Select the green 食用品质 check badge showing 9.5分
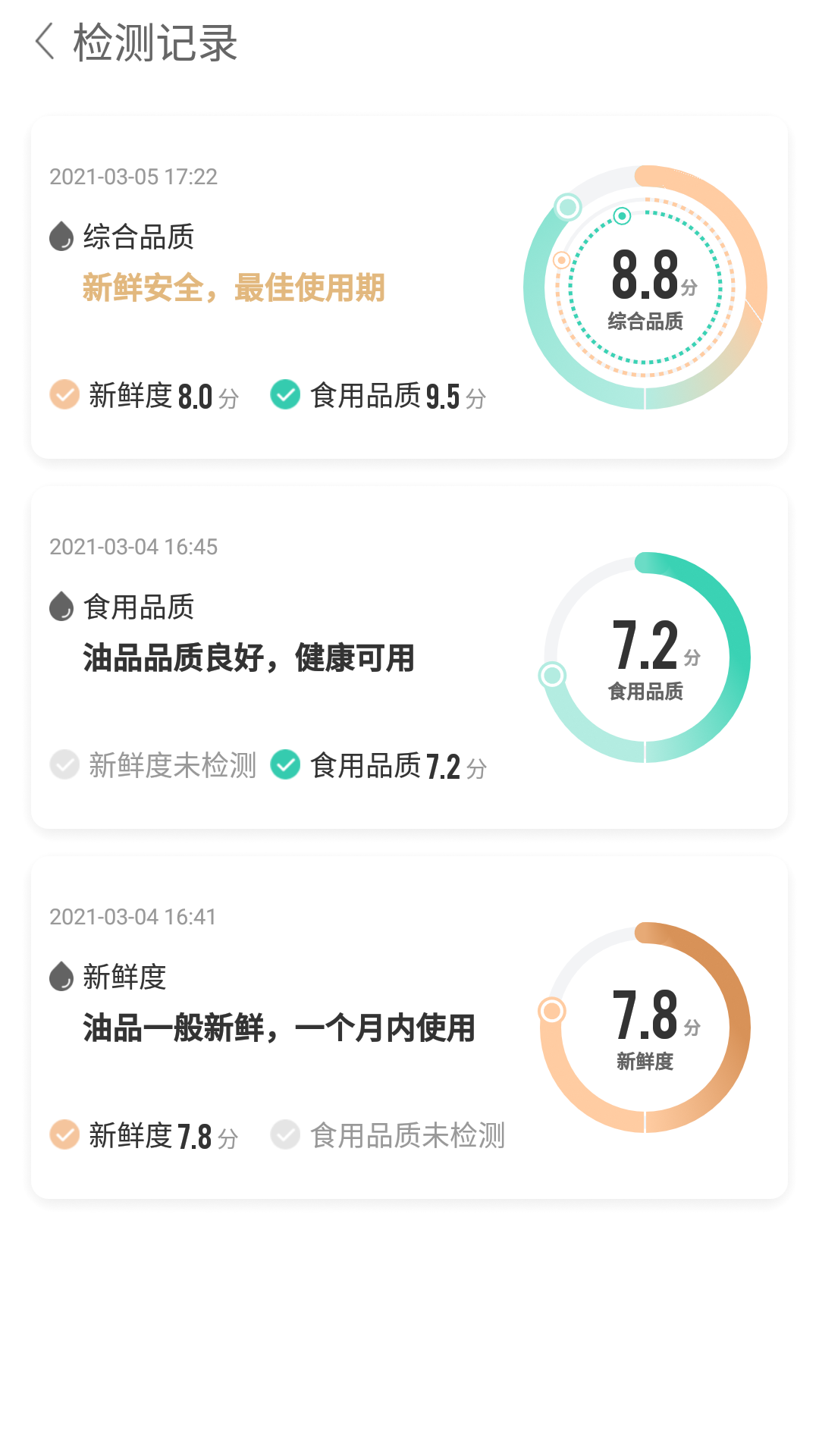 pos(287,394)
